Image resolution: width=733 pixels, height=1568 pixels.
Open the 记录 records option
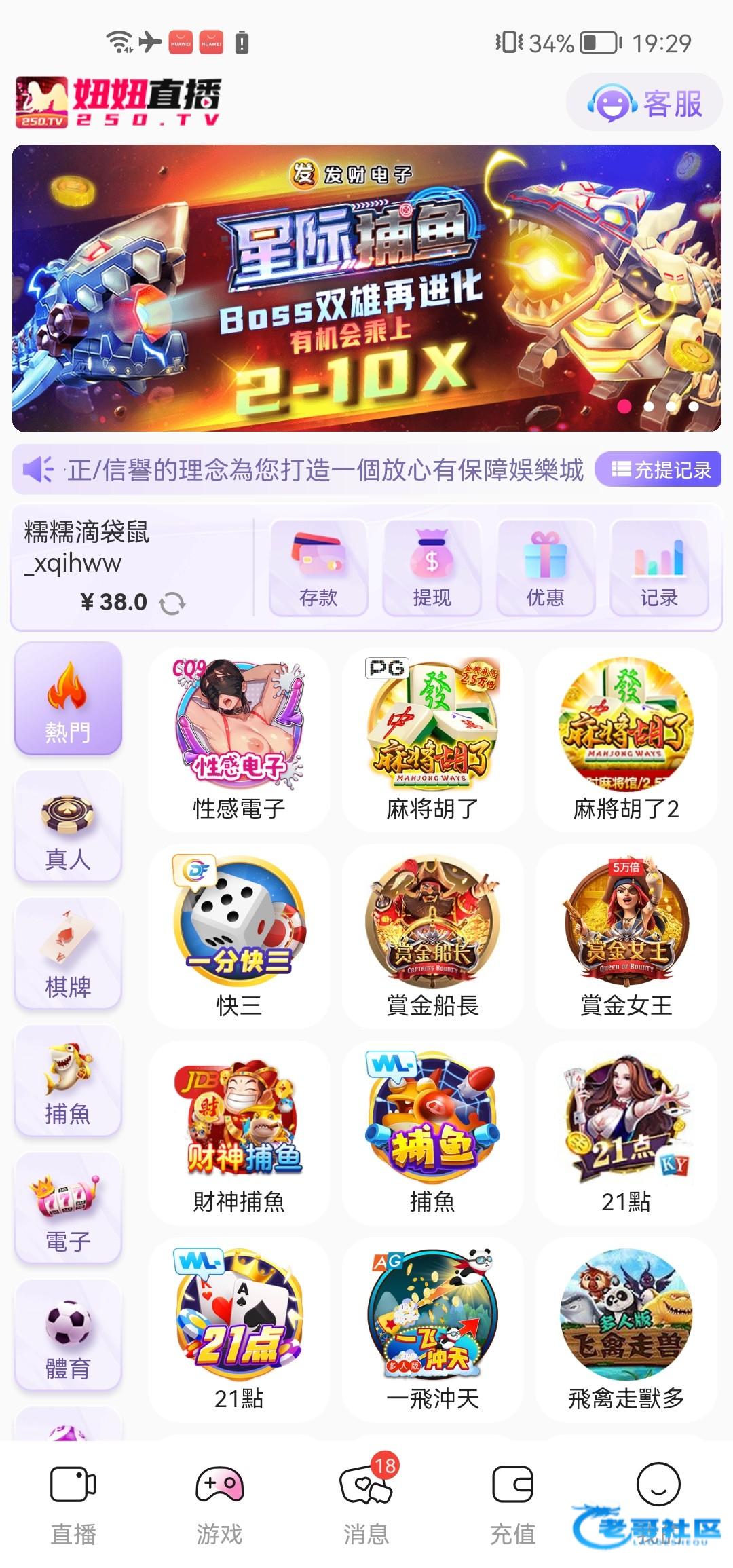tap(659, 568)
